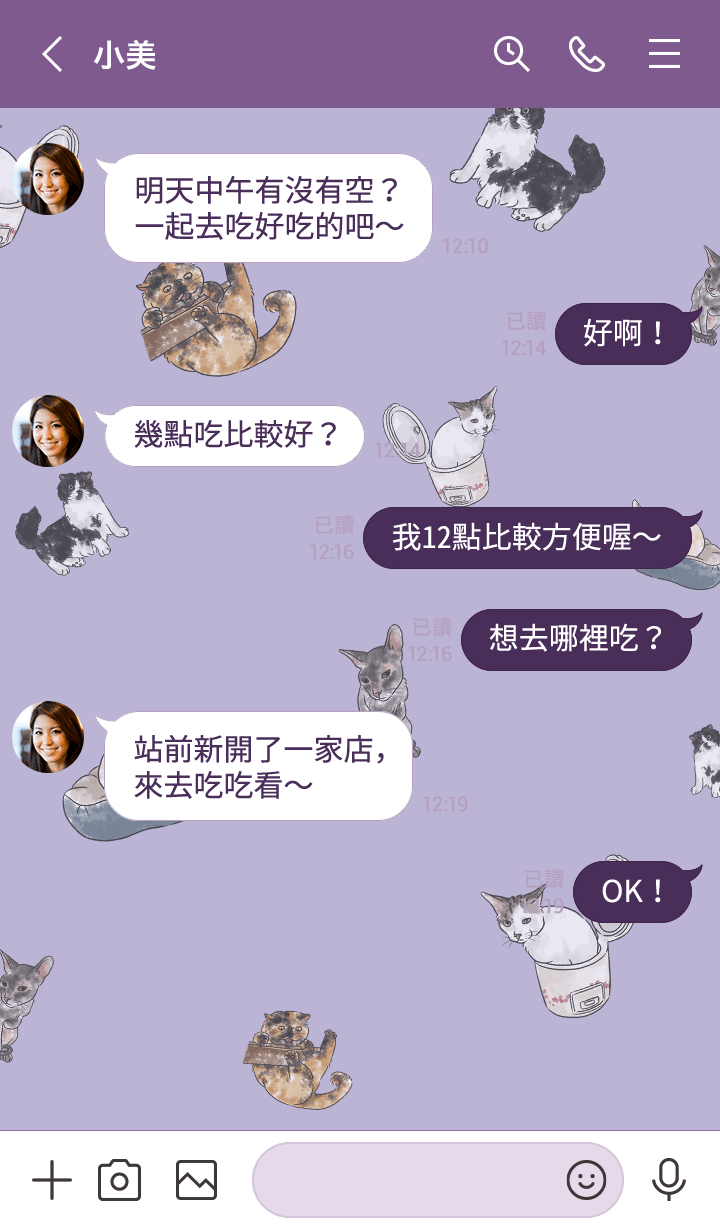Screen dimensions: 720x1232
Task: Open the chat menu
Action: (664, 54)
